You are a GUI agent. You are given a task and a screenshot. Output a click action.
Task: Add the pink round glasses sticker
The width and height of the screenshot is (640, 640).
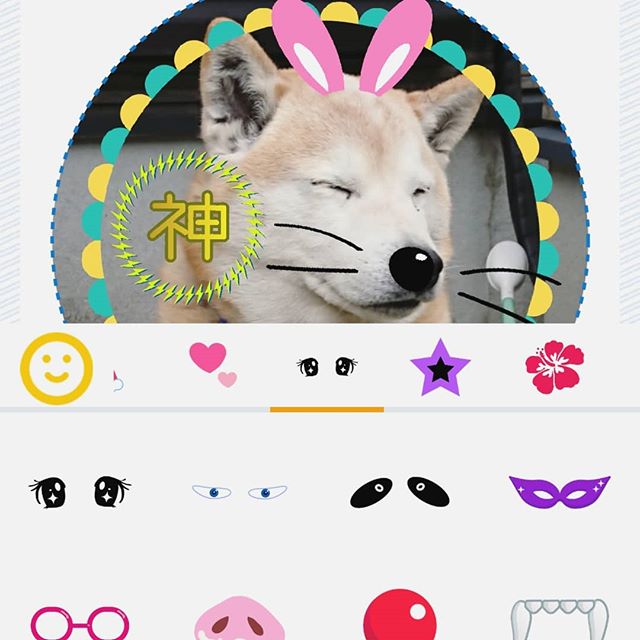[80, 622]
